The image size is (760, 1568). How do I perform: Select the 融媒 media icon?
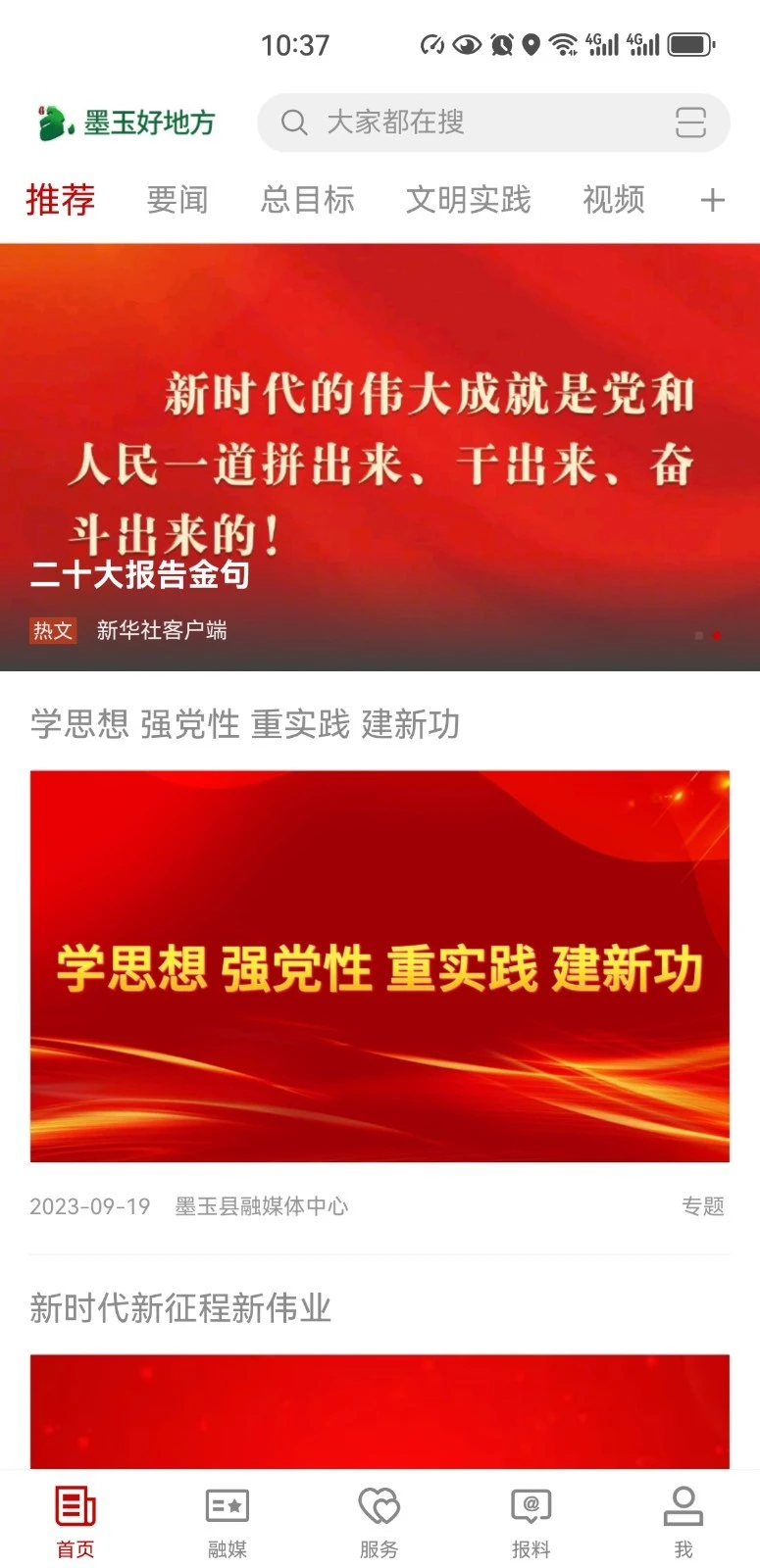(228, 1514)
